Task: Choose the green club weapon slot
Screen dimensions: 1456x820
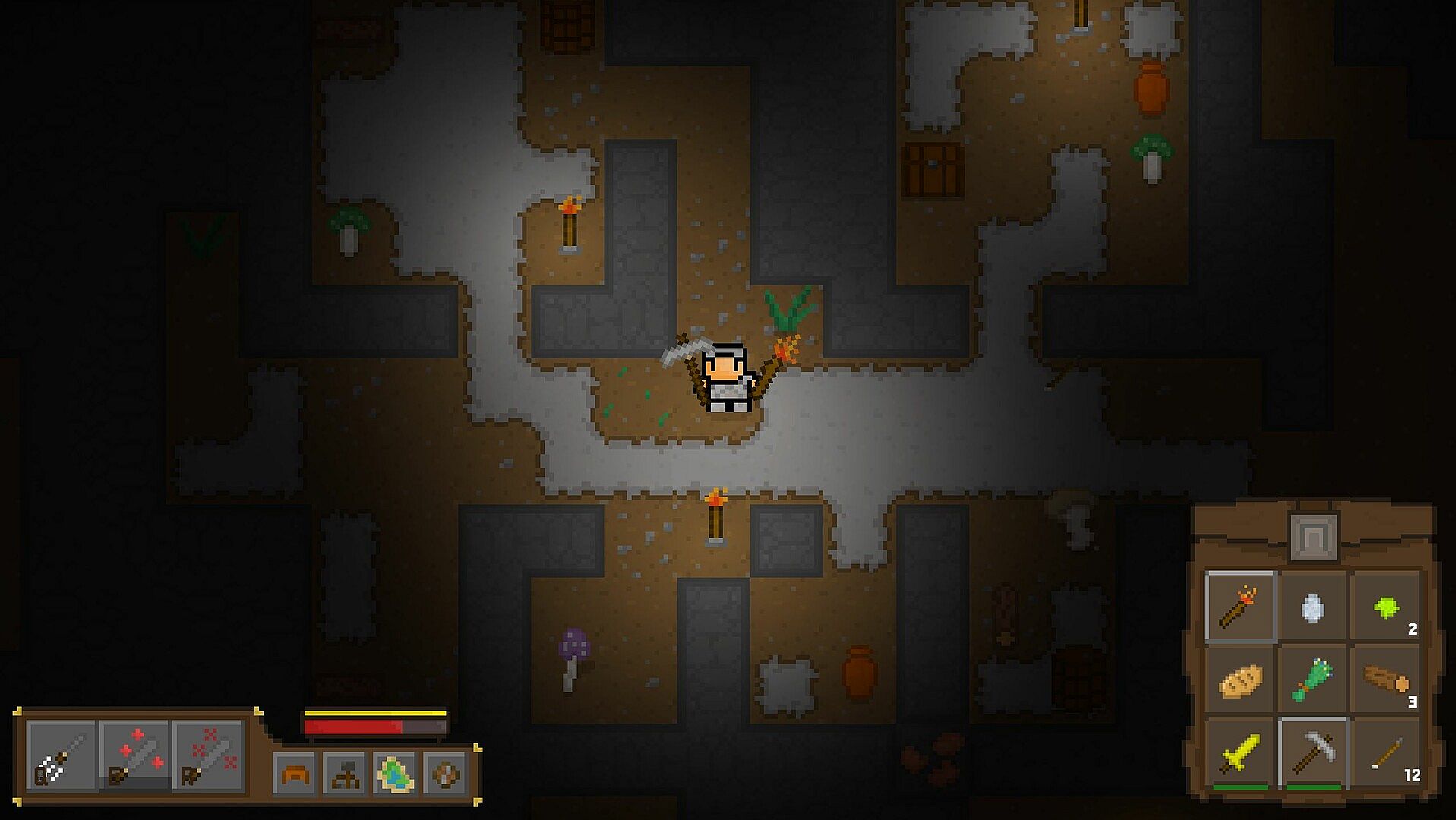Action: coord(1312,680)
